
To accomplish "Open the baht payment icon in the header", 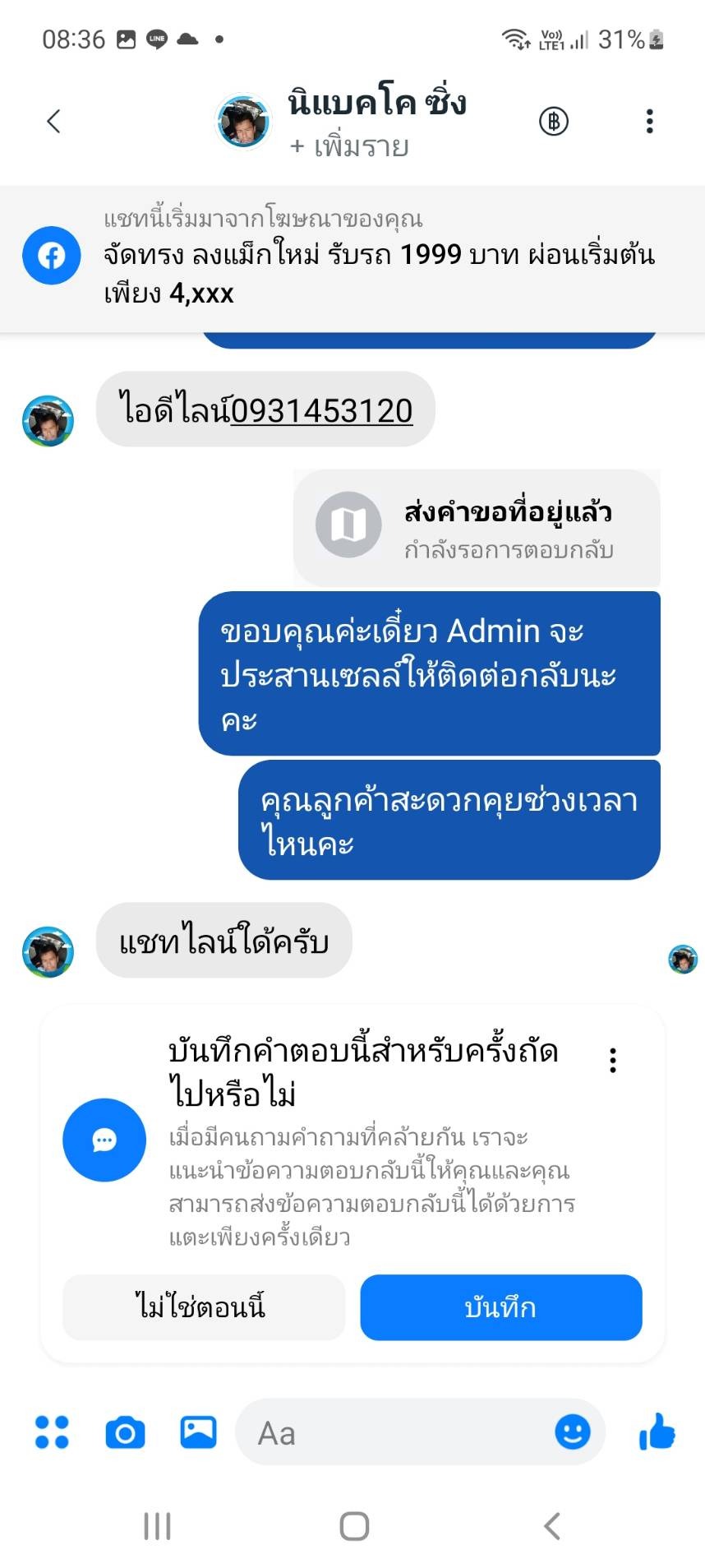I will tap(554, 122).
